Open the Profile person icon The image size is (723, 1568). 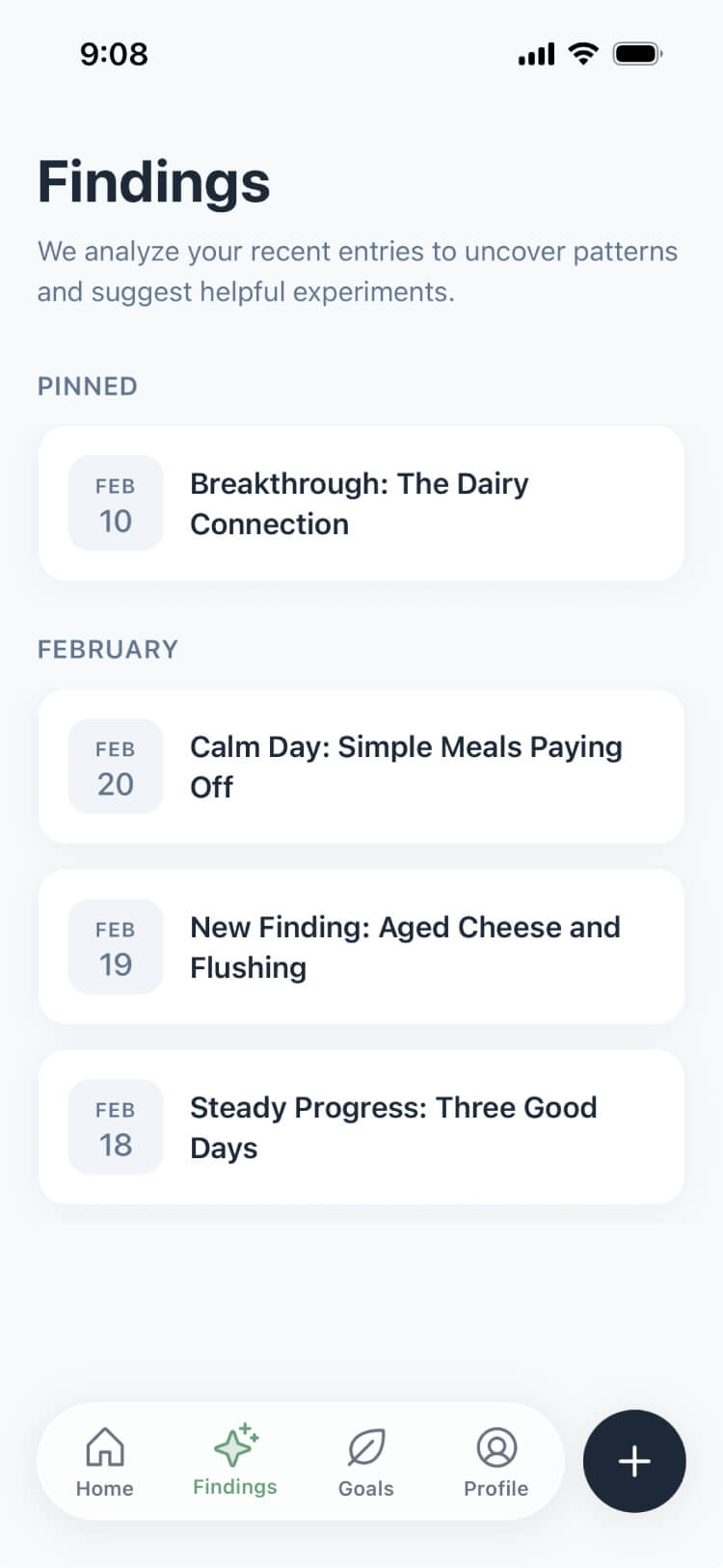click(x=495, y=1446)
